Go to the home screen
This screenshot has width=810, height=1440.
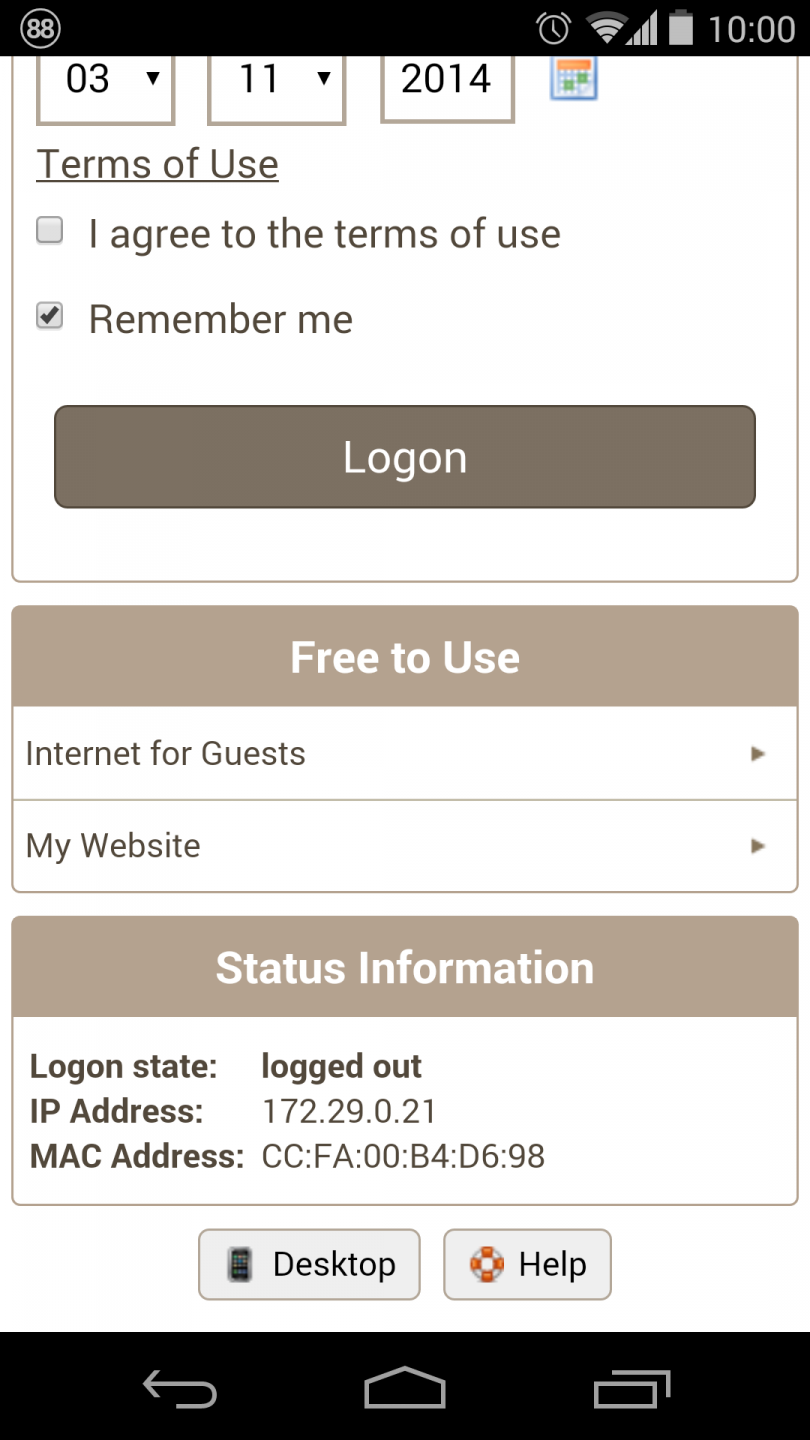click(x=405, y=1389)
